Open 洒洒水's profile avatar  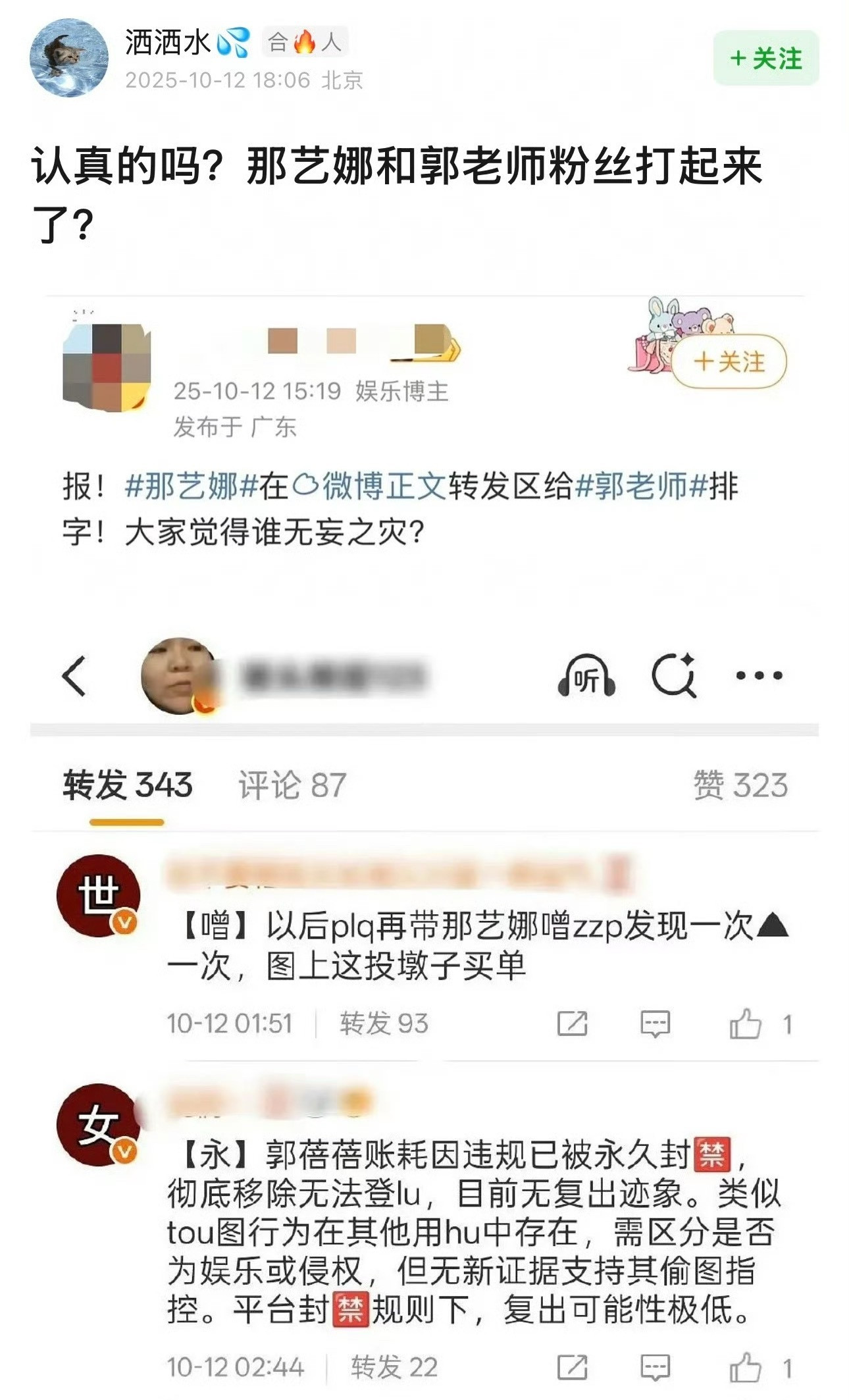(x=68, y=58)
